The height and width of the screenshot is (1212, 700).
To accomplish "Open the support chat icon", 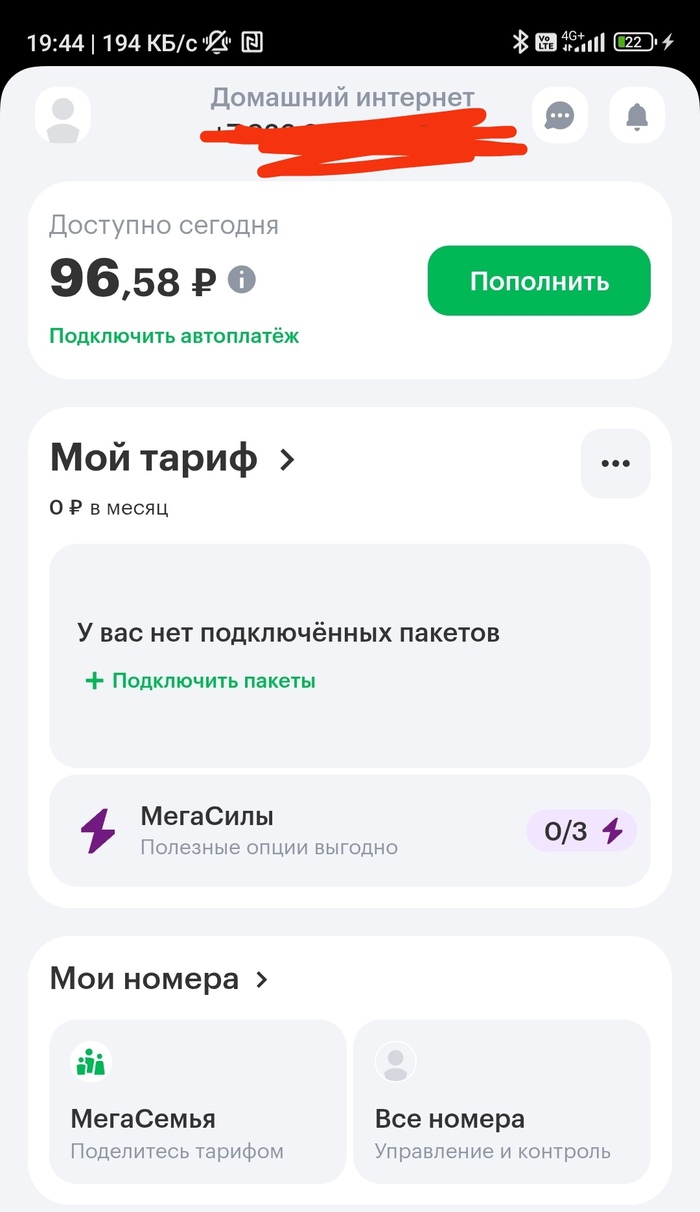I will 560,116.
